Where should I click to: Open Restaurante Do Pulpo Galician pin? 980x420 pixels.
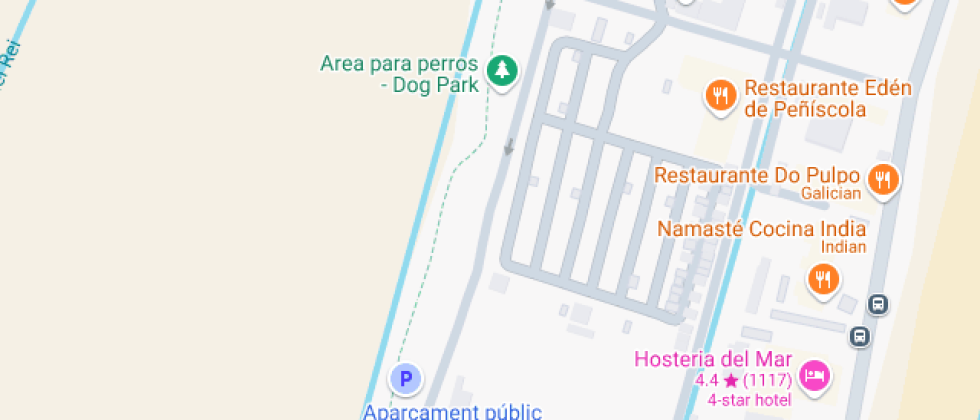tap(884, 181)
